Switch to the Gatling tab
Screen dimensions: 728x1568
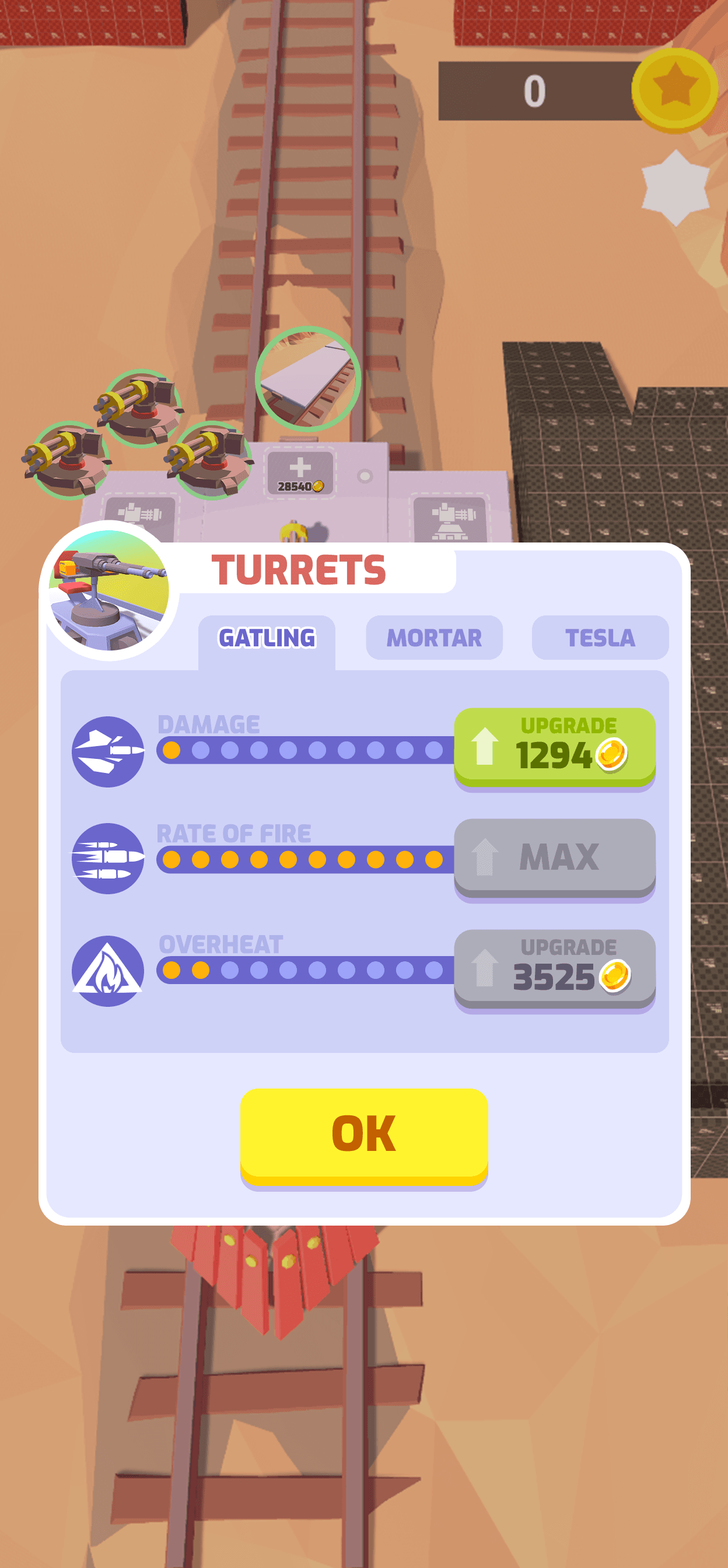[267, 638]
